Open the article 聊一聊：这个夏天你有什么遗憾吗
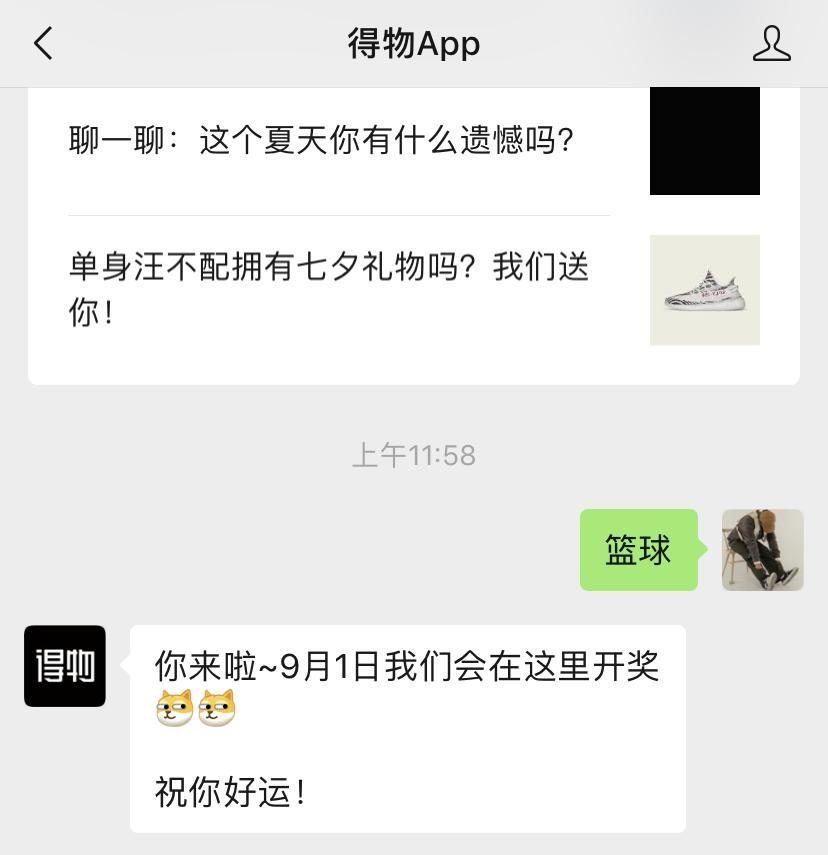The width and height of the screenshot is (828, 855). pos(320,140)
